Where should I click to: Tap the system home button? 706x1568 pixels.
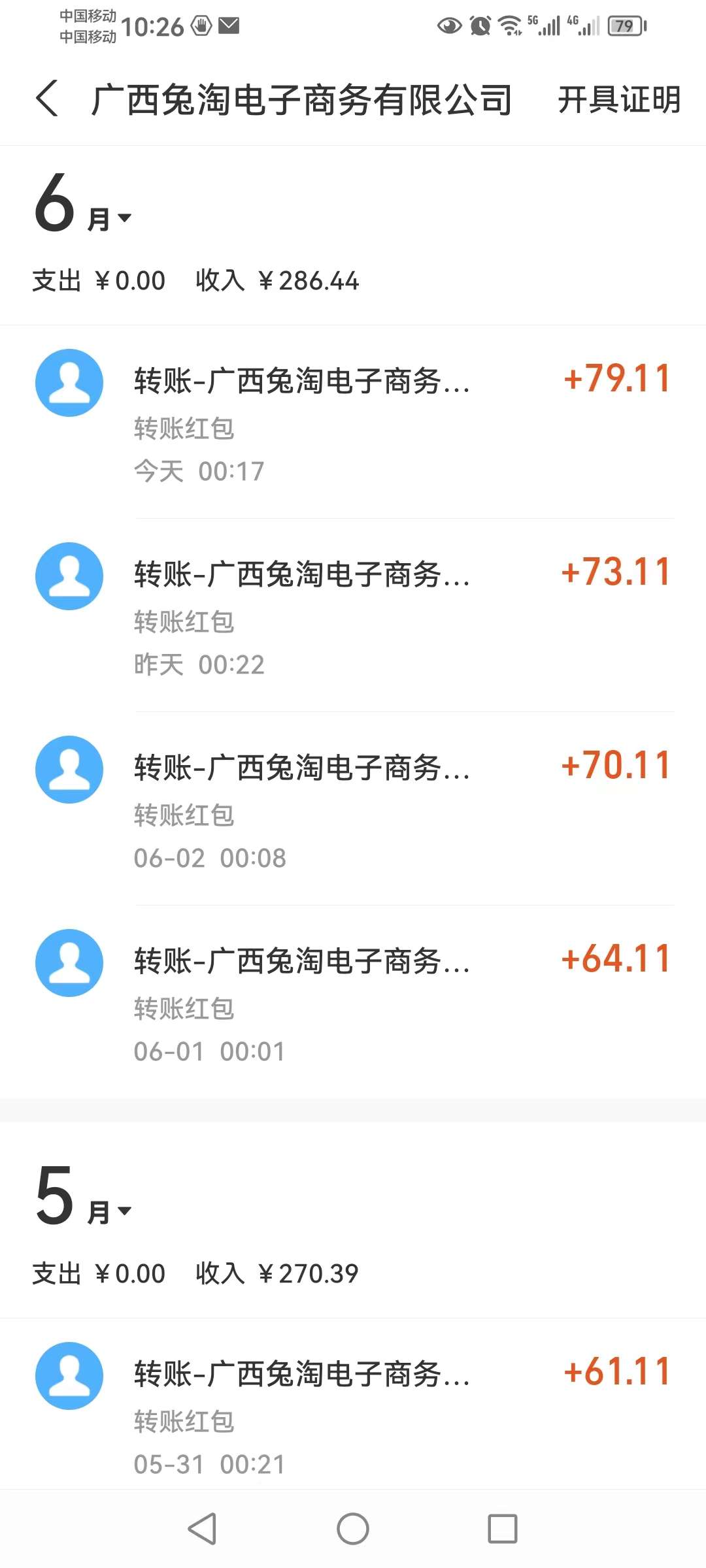point(353,1529)
